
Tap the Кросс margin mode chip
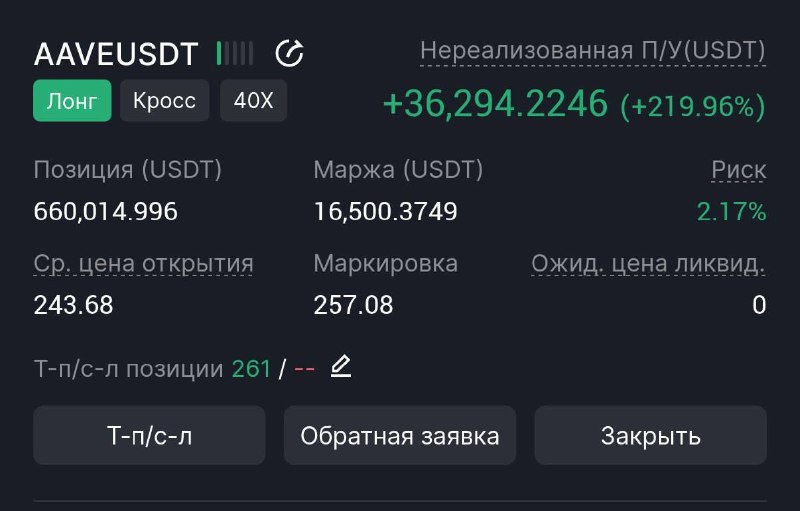pos(164,100)
